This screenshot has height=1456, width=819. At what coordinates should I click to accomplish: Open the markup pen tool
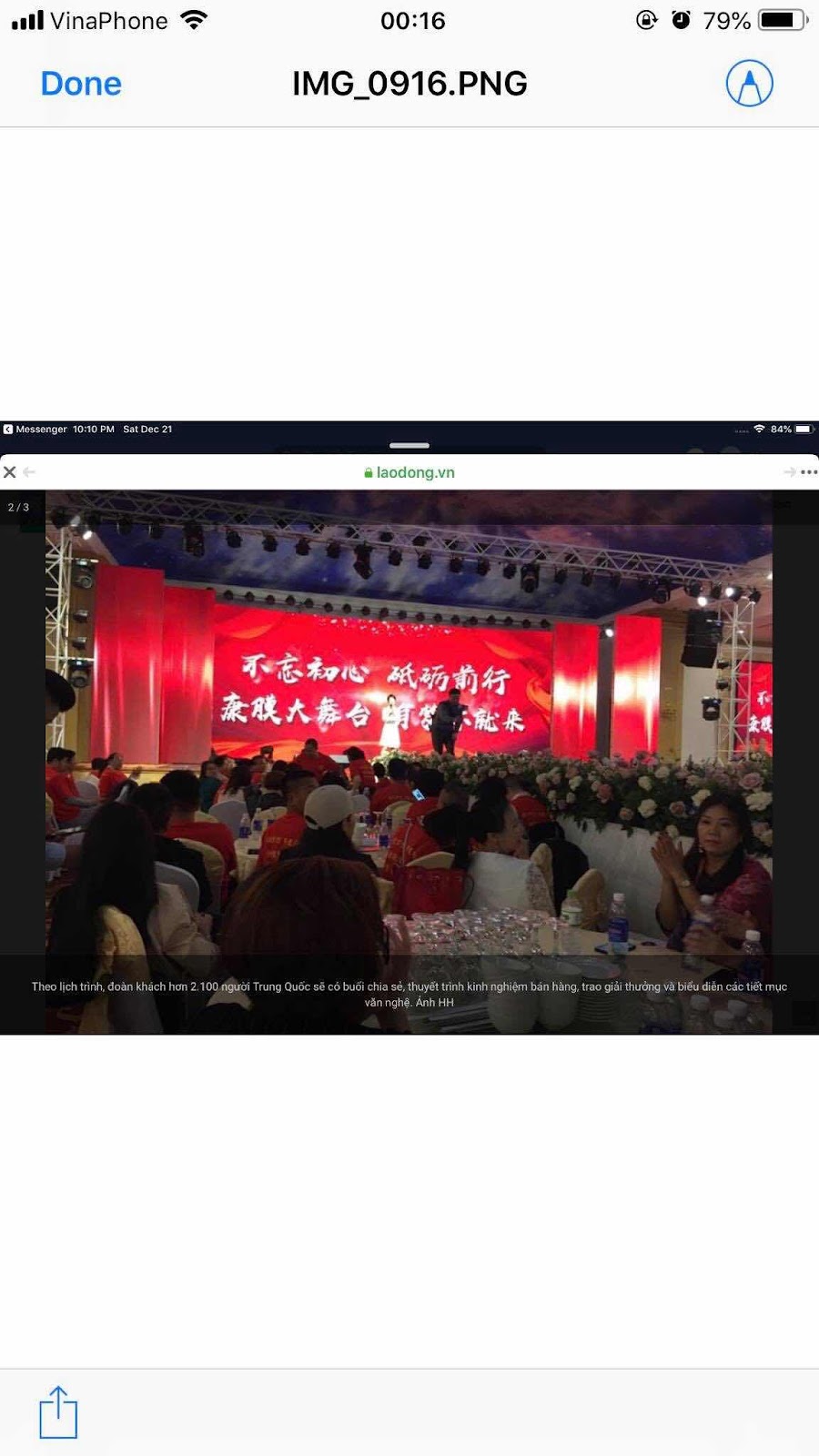pyautogui.click(x=749, y=84)
